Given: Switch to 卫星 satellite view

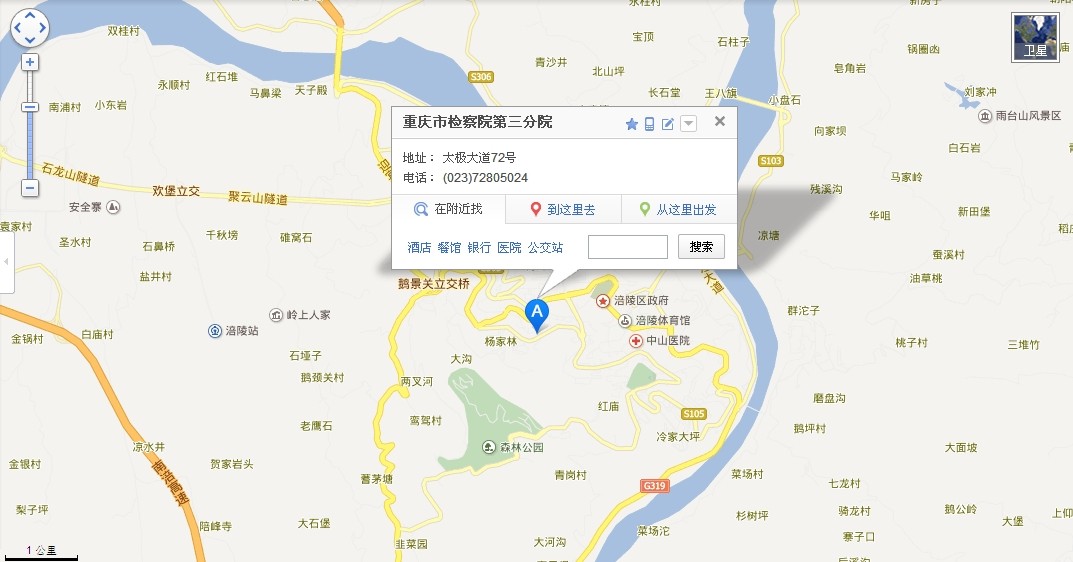Looking at the screenshot, I should point(1035,36).
